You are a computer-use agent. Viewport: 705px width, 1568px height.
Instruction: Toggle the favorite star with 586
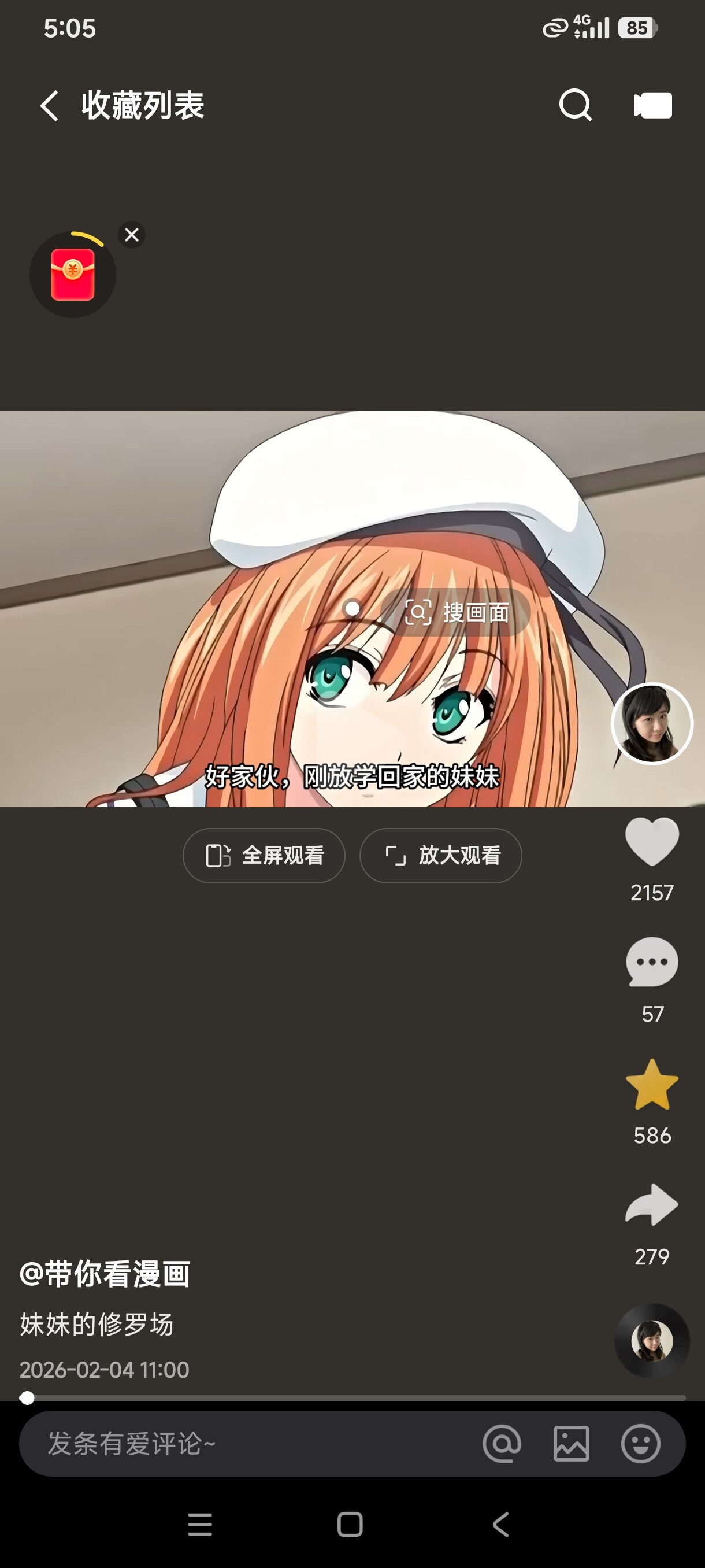(x=651, y=1085)
